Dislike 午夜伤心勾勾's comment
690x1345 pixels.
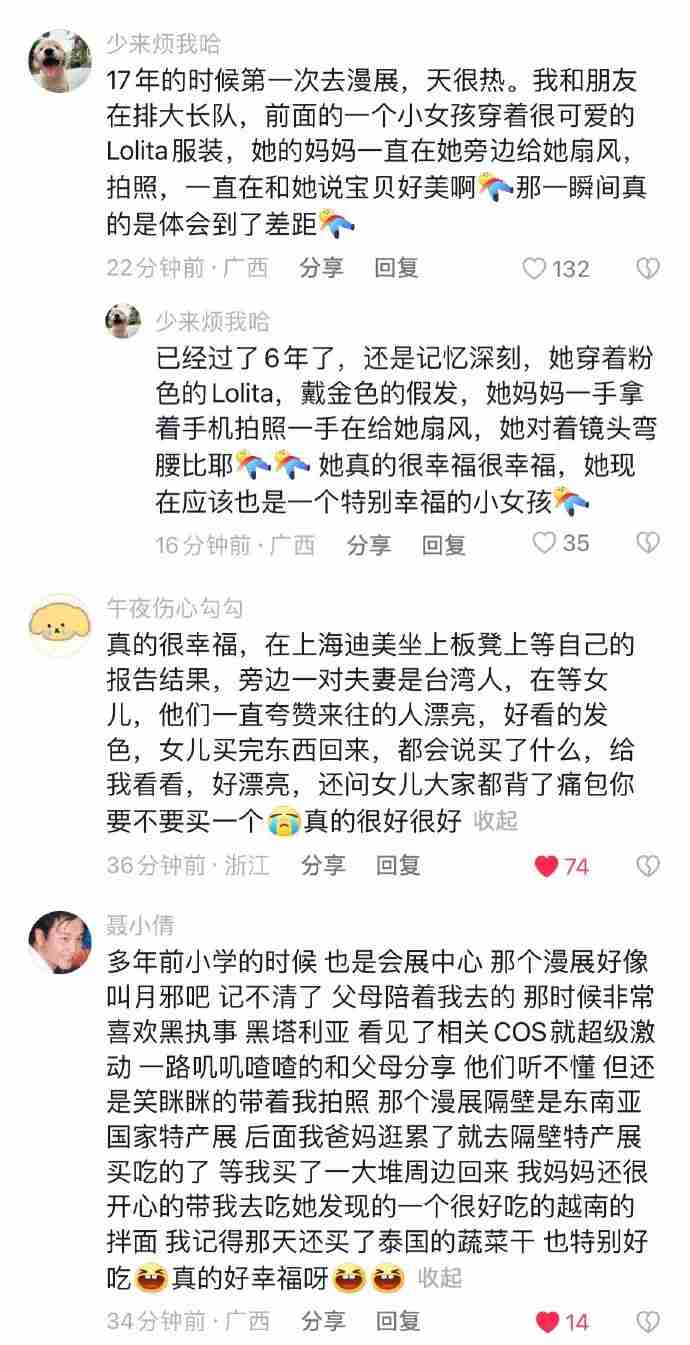(x=649, y=866)
